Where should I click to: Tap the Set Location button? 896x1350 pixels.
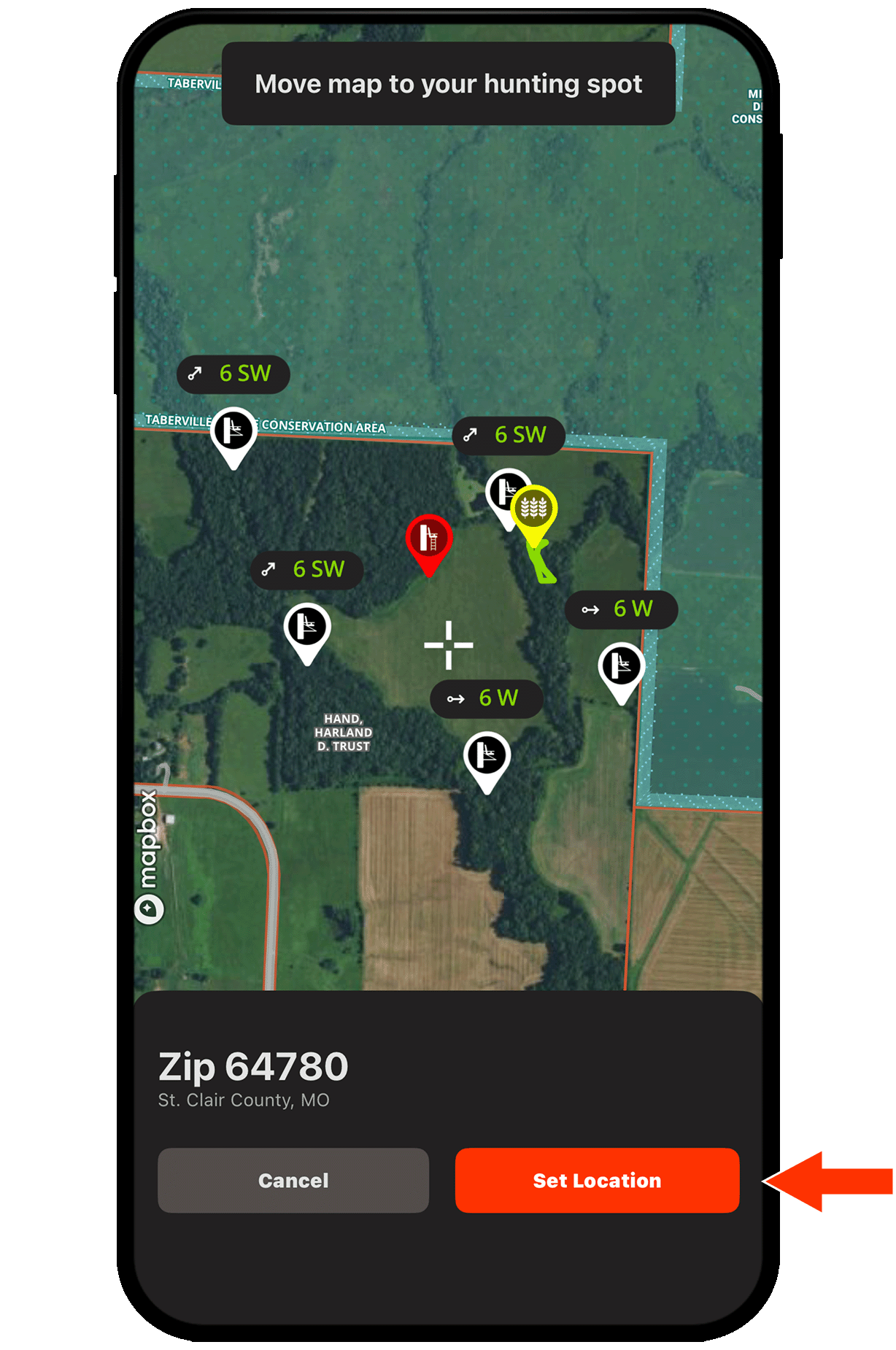tap(597, 1180)
